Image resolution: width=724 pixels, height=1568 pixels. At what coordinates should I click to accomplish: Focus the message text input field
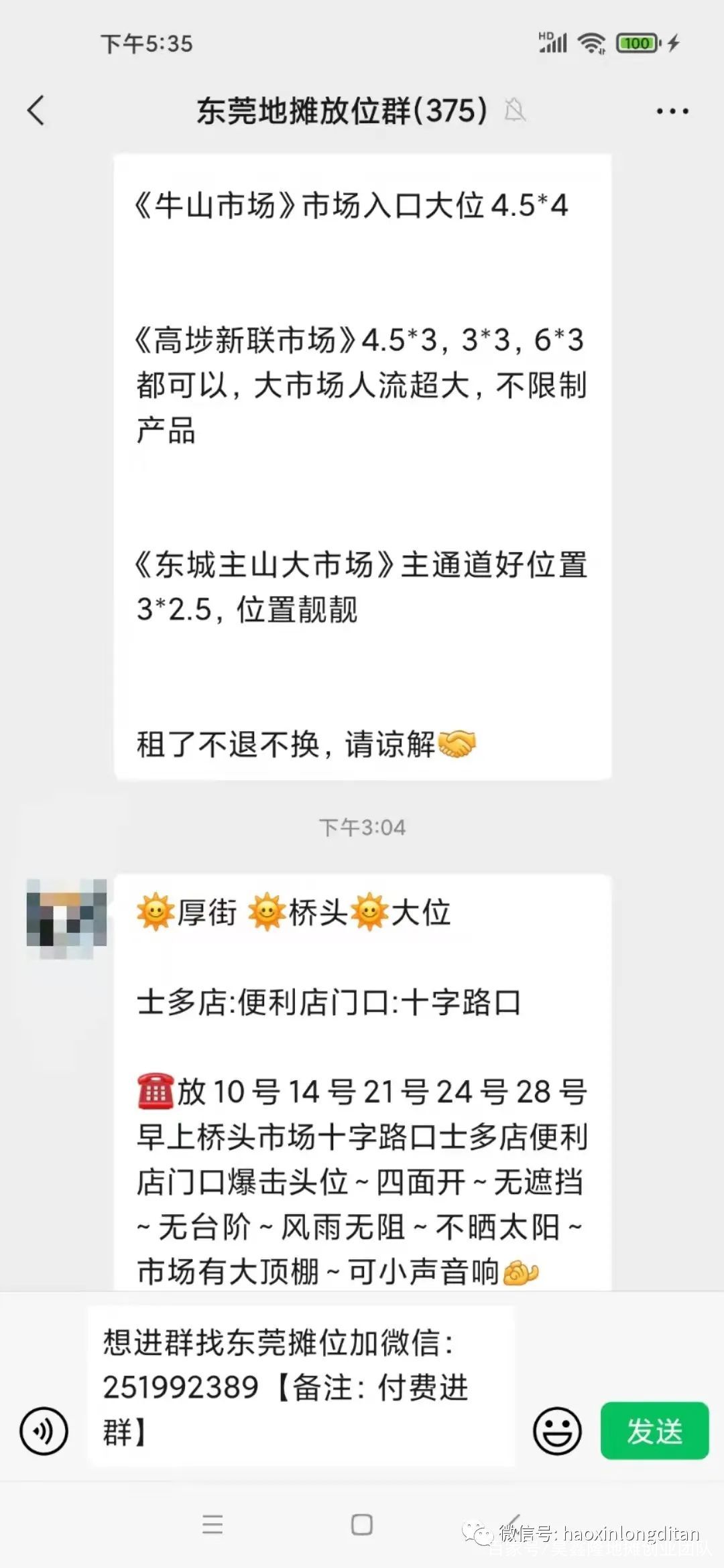(300, 1387)
